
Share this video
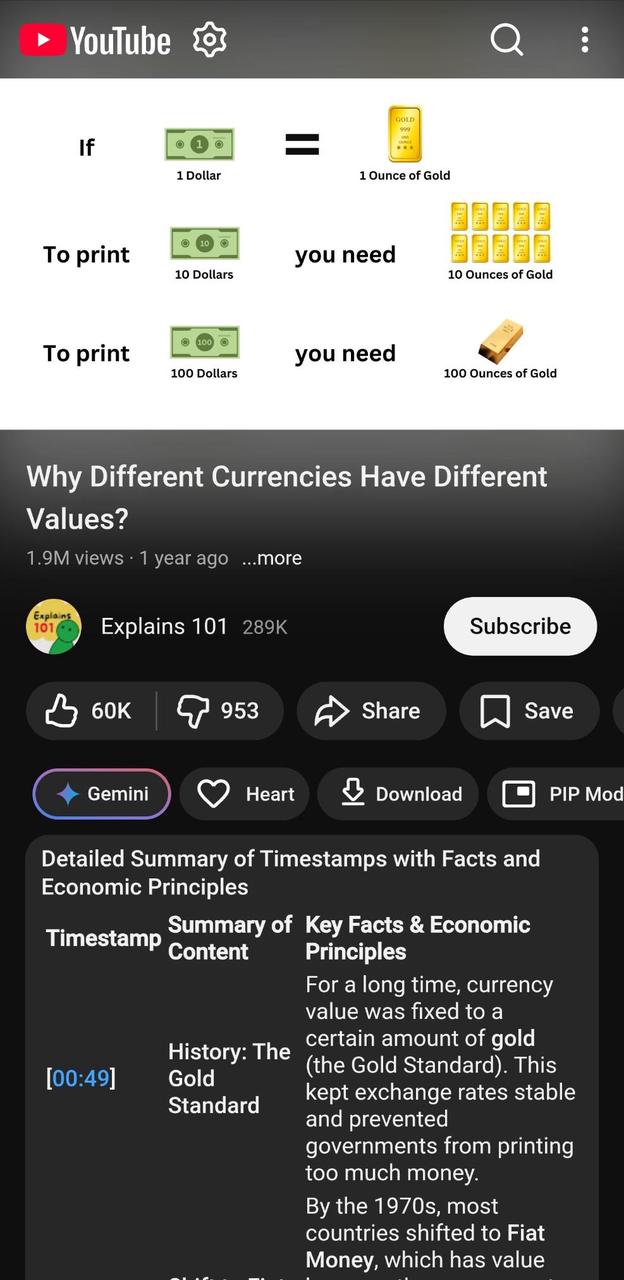370,711
